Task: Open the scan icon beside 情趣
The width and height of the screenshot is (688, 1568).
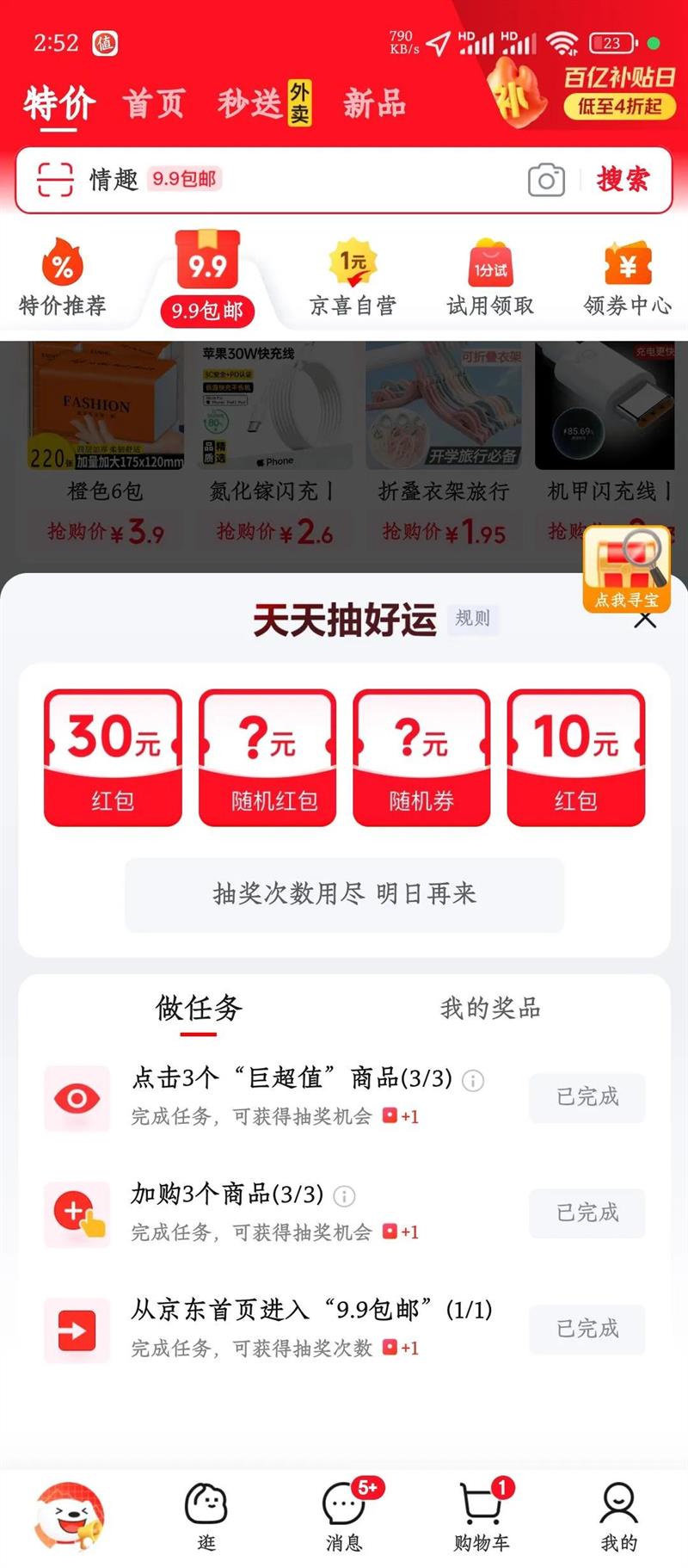Action: [55, 180]
